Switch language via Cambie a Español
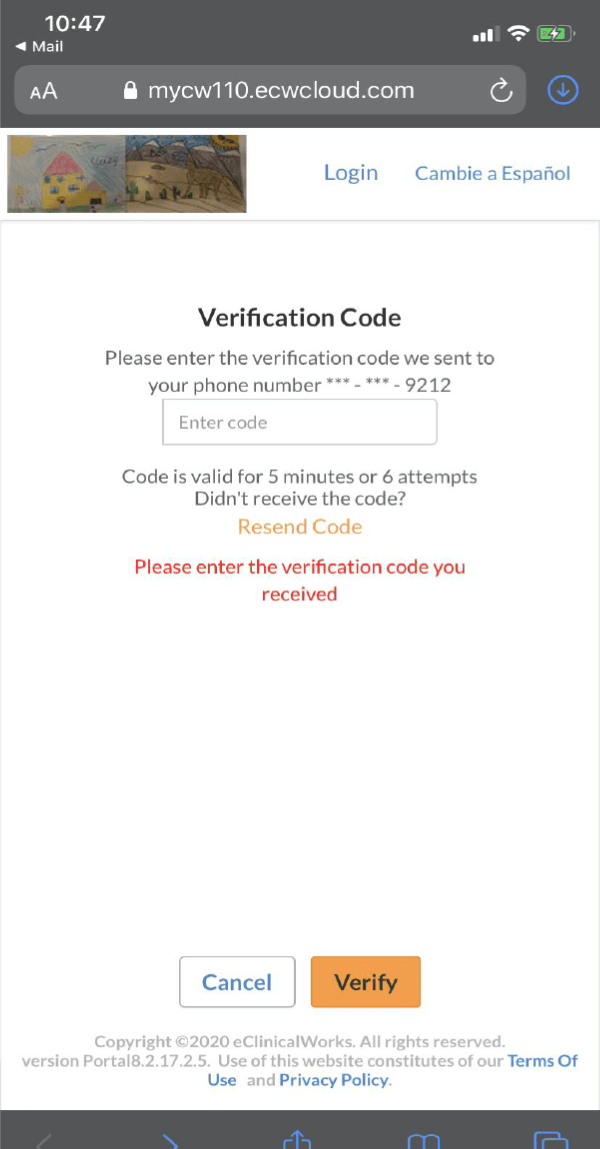The image size is (600, 1149). [x=492, y=174]
